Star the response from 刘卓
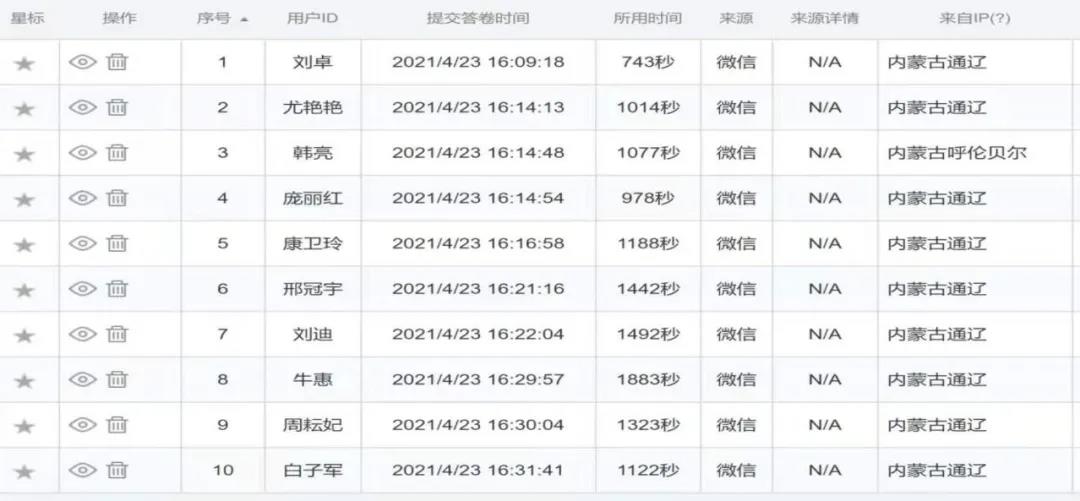The height and width of the screenshot is (501, 1080). (x=25, y=64)
